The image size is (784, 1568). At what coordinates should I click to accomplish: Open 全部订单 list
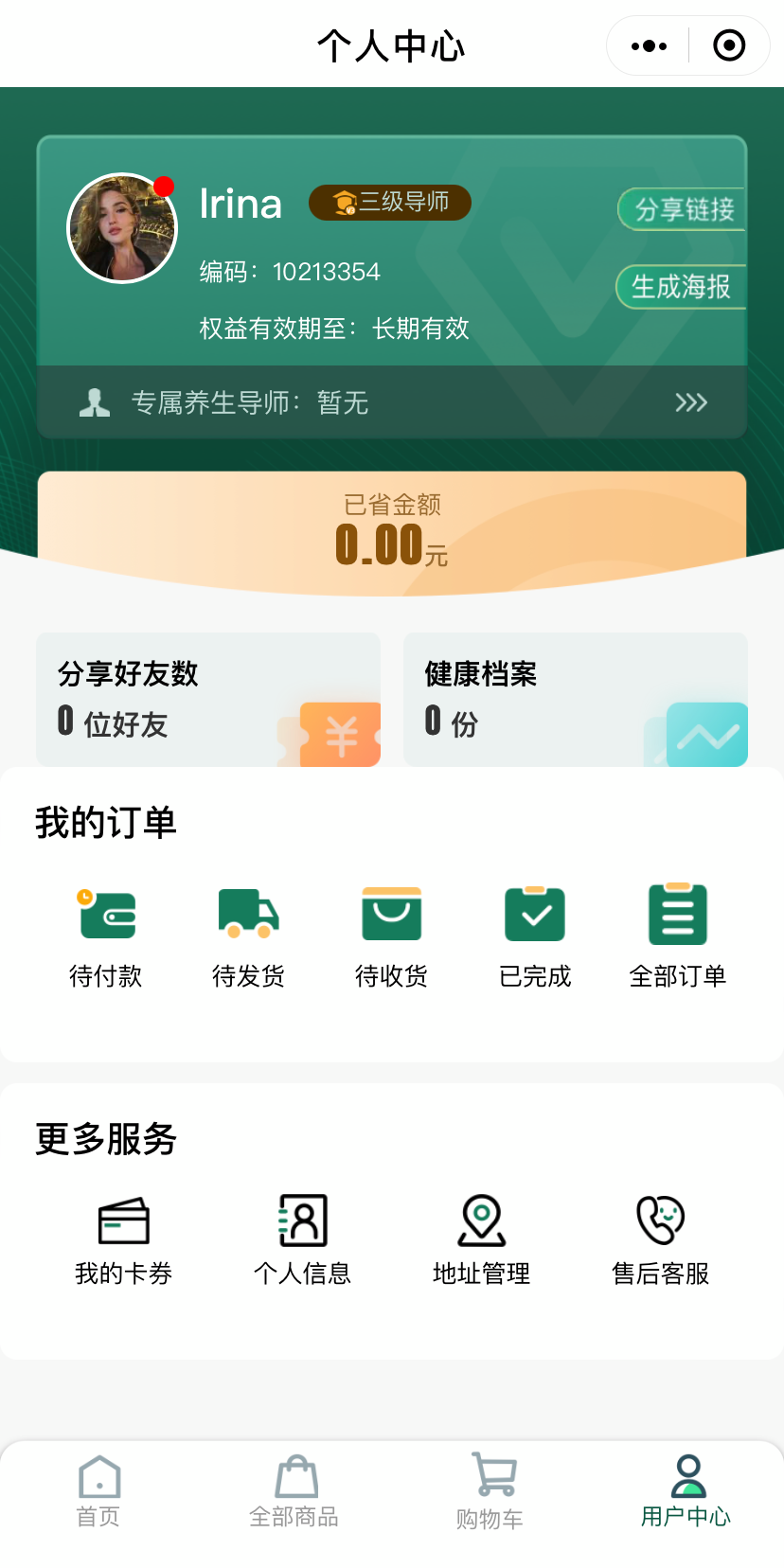coord(678,935)
